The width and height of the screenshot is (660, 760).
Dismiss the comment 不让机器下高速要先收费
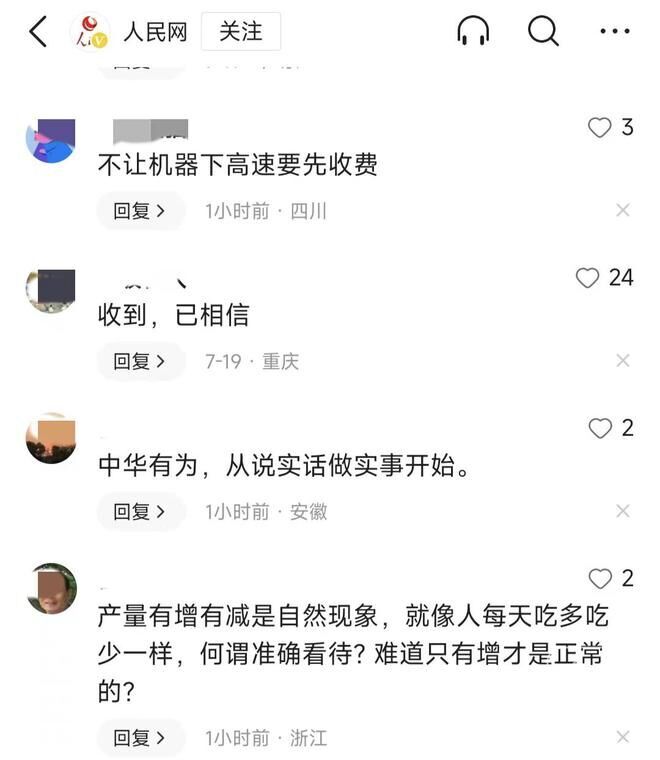(623, 210)
